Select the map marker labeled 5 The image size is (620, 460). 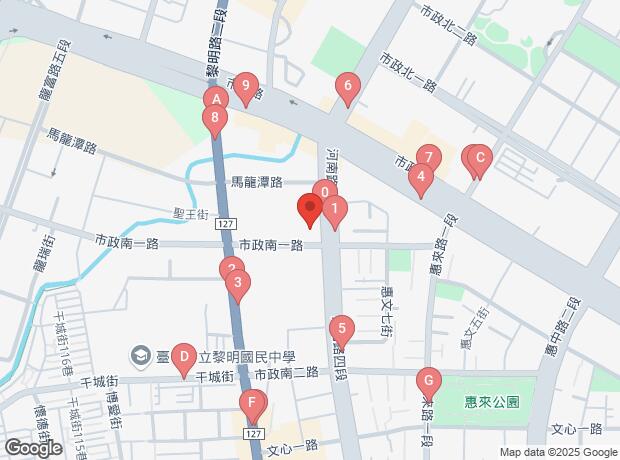(342, 329)
